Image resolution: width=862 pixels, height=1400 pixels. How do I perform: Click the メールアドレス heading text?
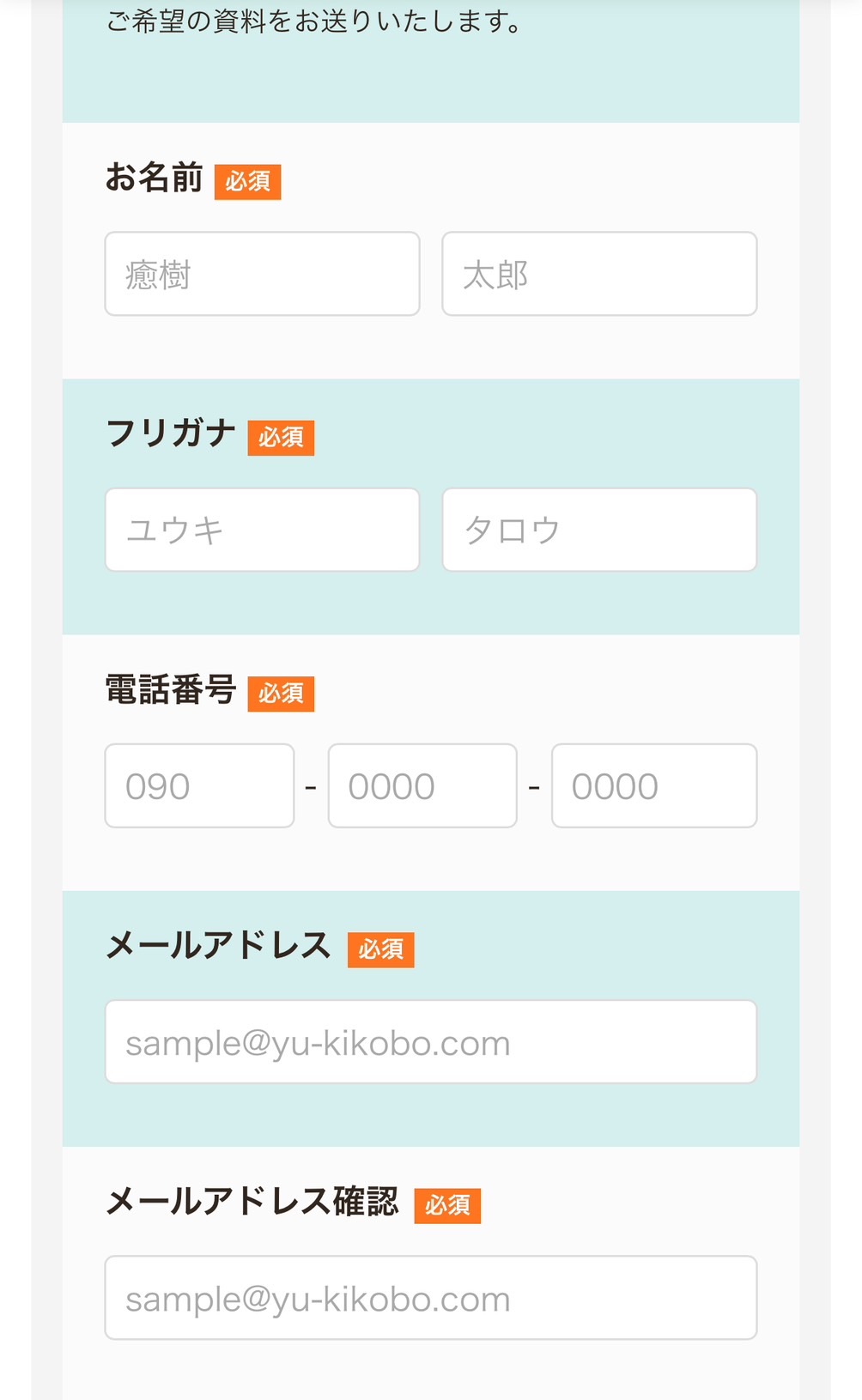217,947
